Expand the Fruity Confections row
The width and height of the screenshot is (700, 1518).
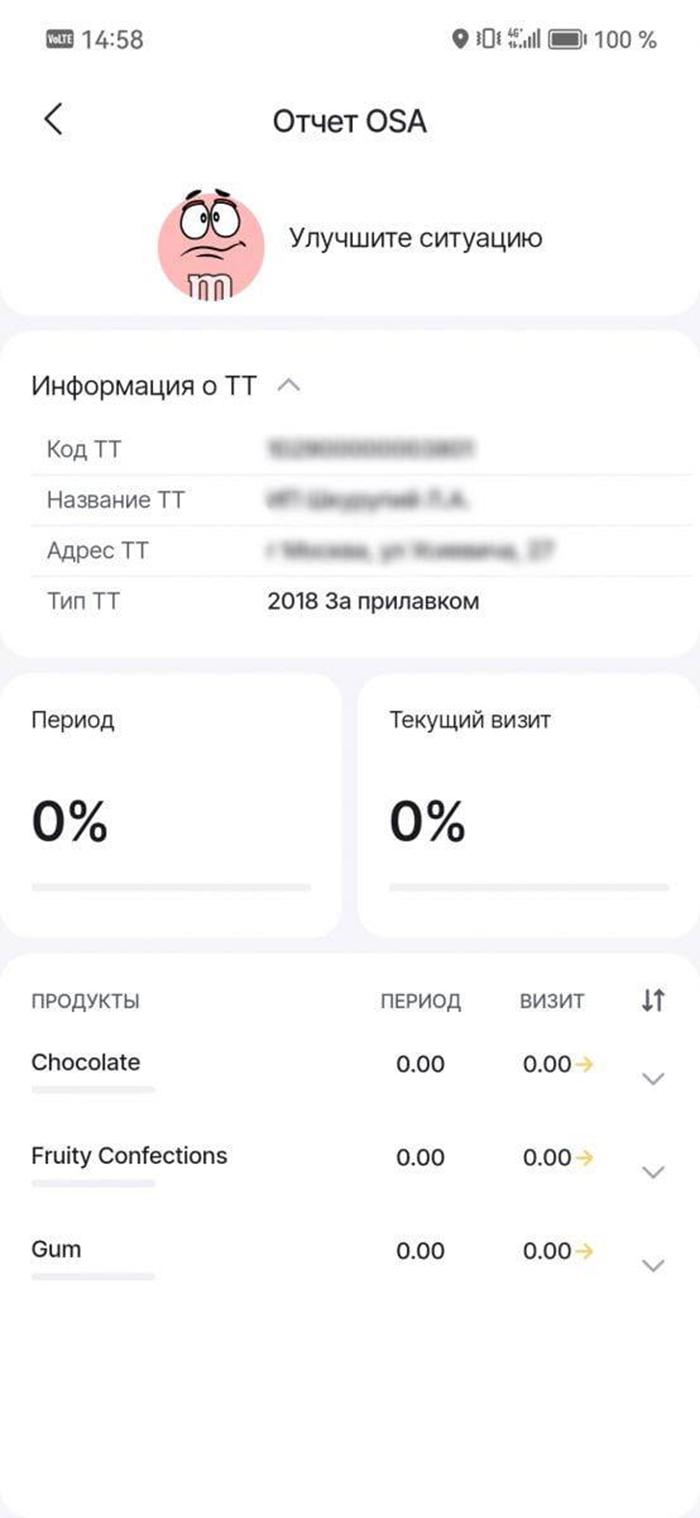point(653,1172)
